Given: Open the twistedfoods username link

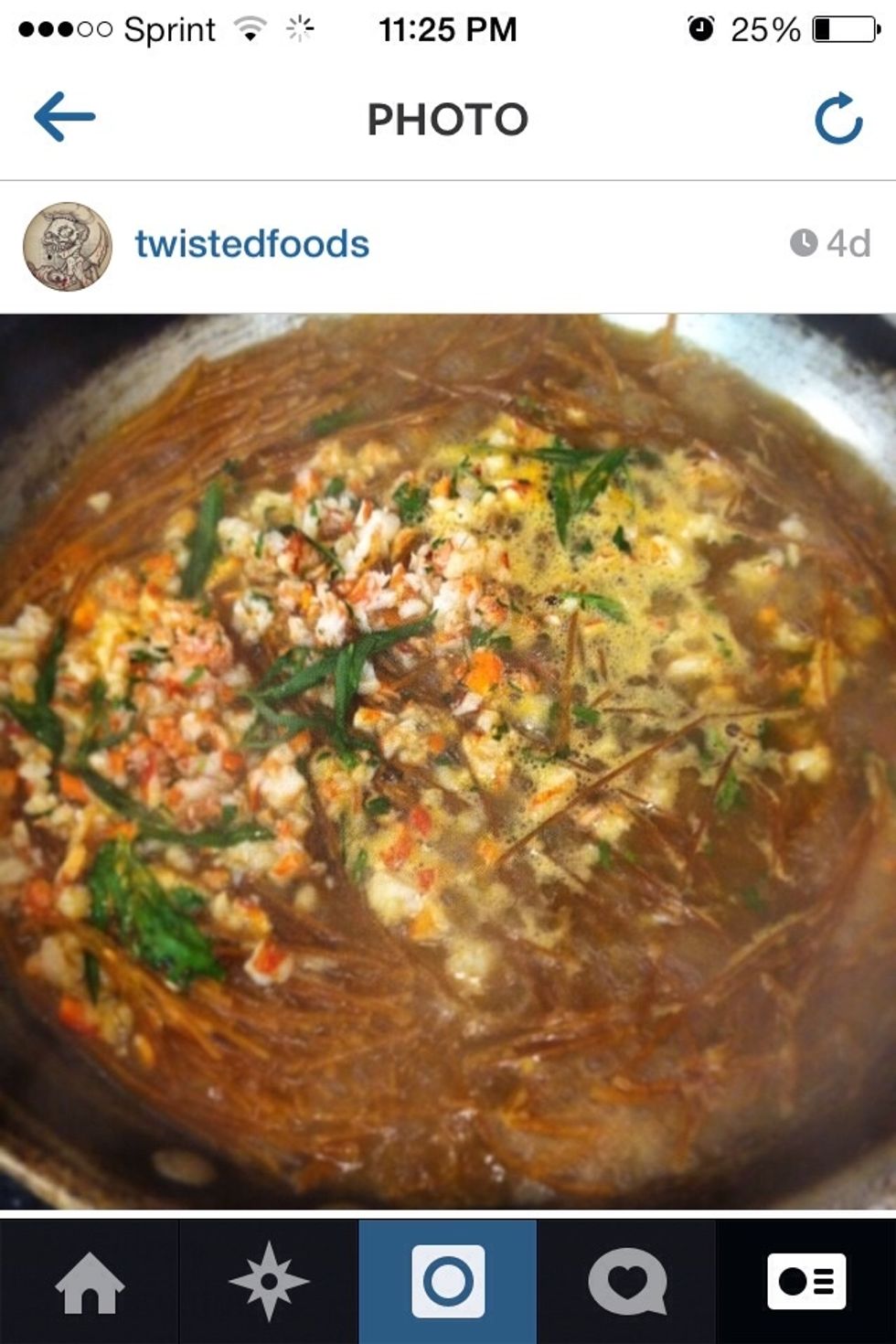Looking at the screenshot, I should [251, 244].
